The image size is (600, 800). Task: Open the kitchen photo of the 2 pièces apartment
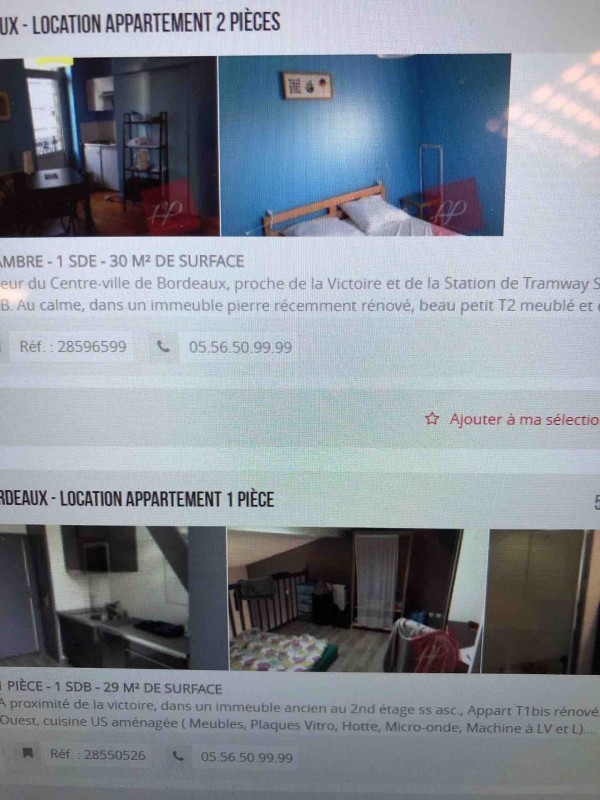[x=108, y=145]
